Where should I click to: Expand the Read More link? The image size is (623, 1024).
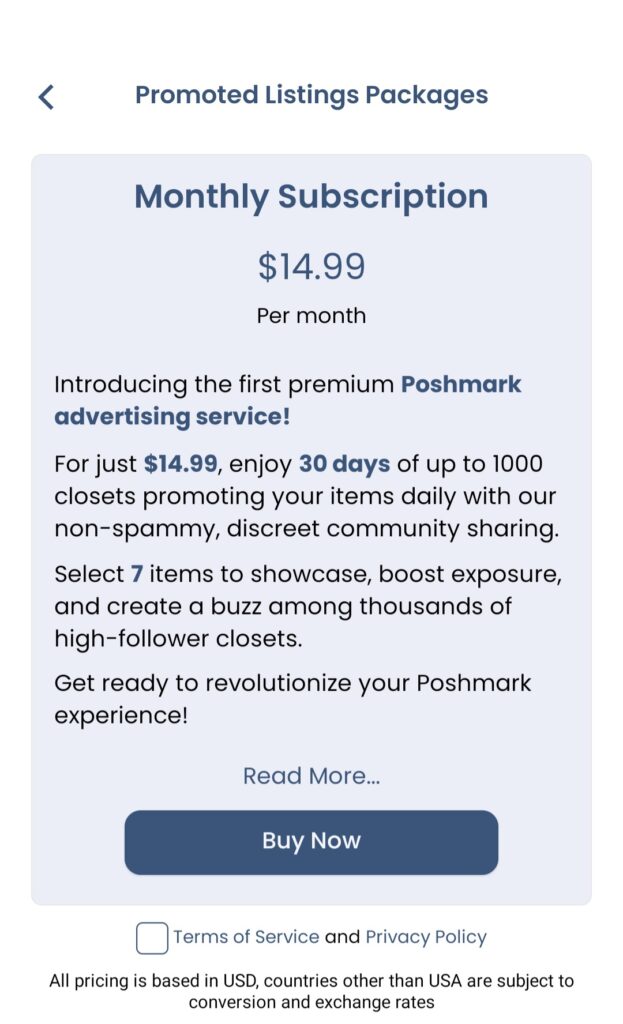tap(312, 776)
